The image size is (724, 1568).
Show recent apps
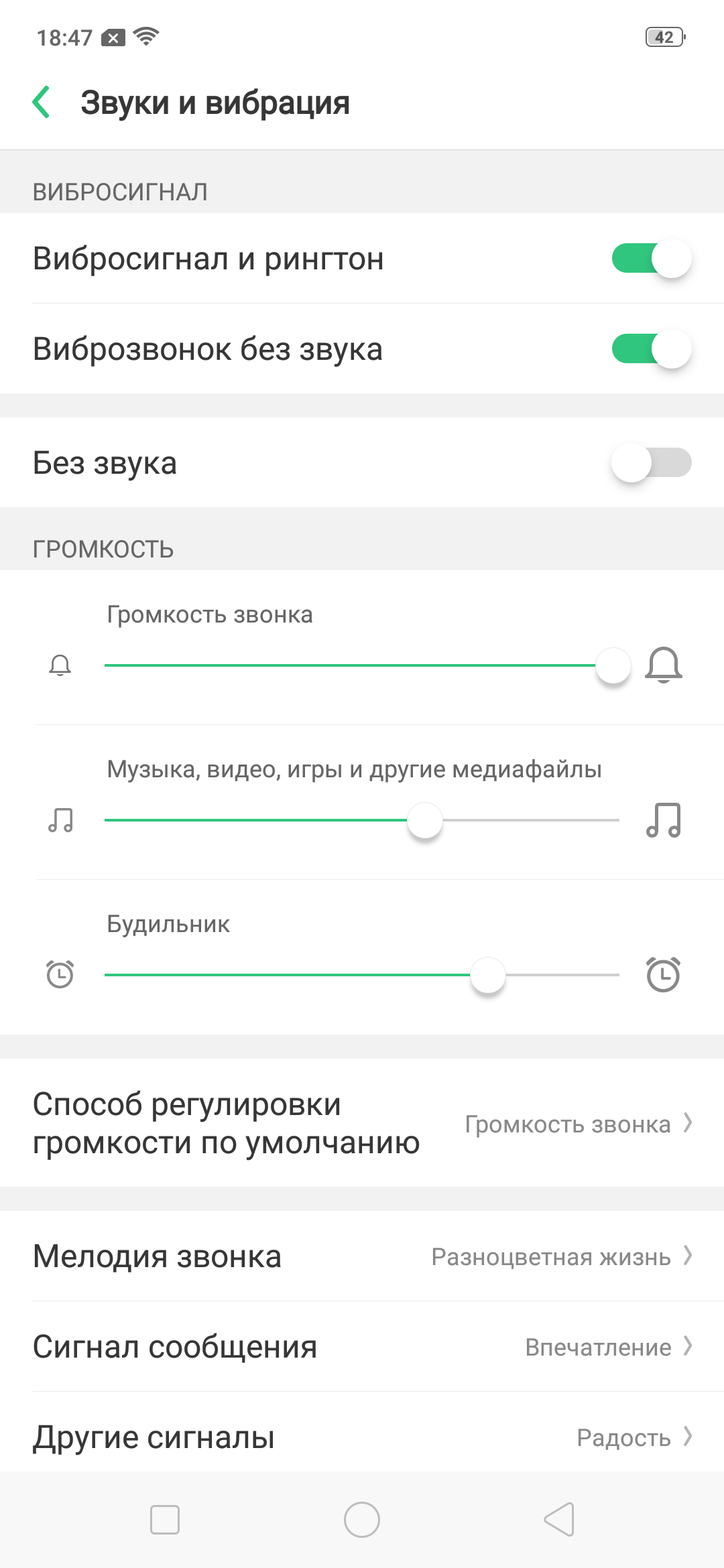pyautogui.click(x=165, y=1520)
